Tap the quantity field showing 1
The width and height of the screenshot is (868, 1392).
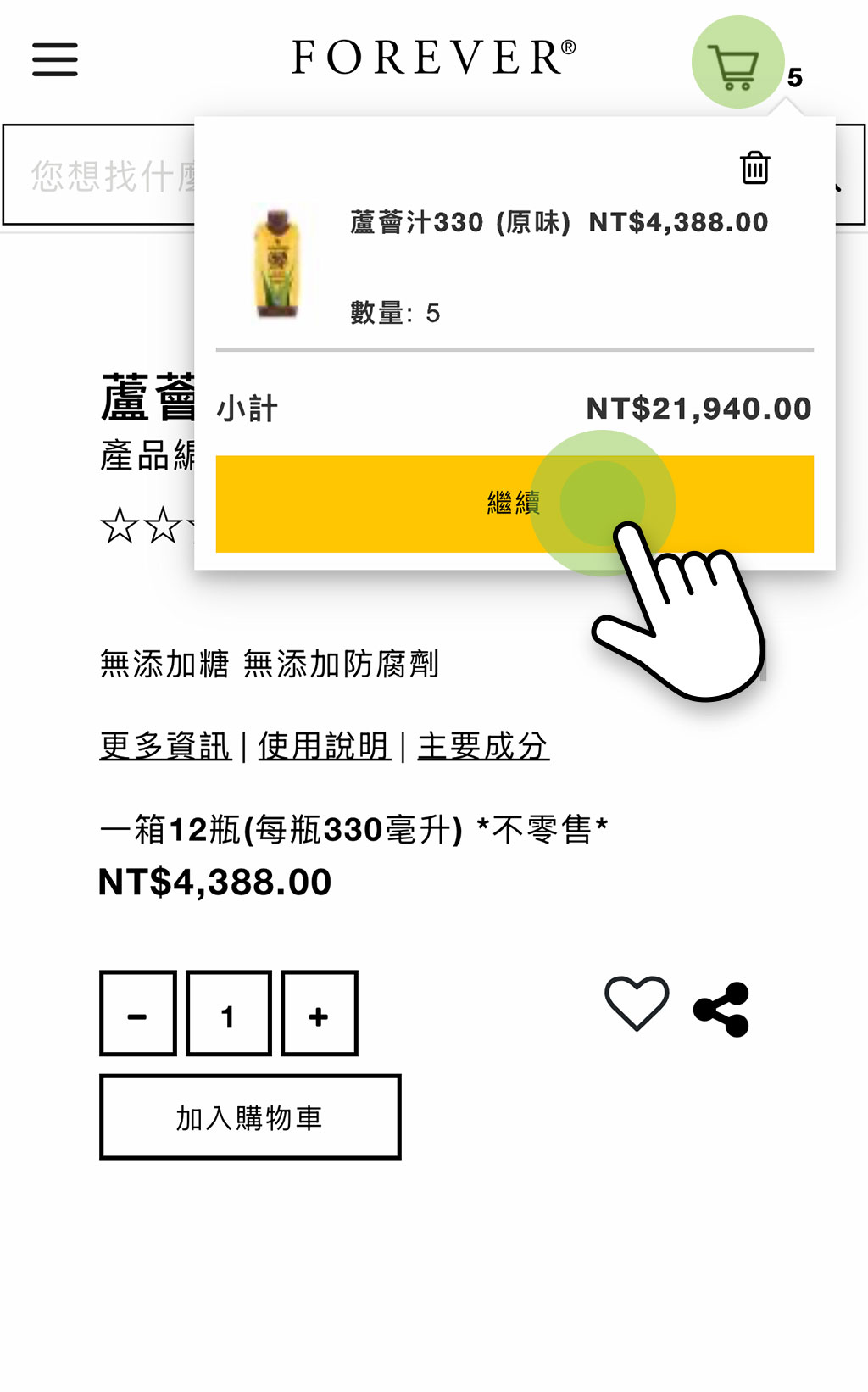(228, 1014)
